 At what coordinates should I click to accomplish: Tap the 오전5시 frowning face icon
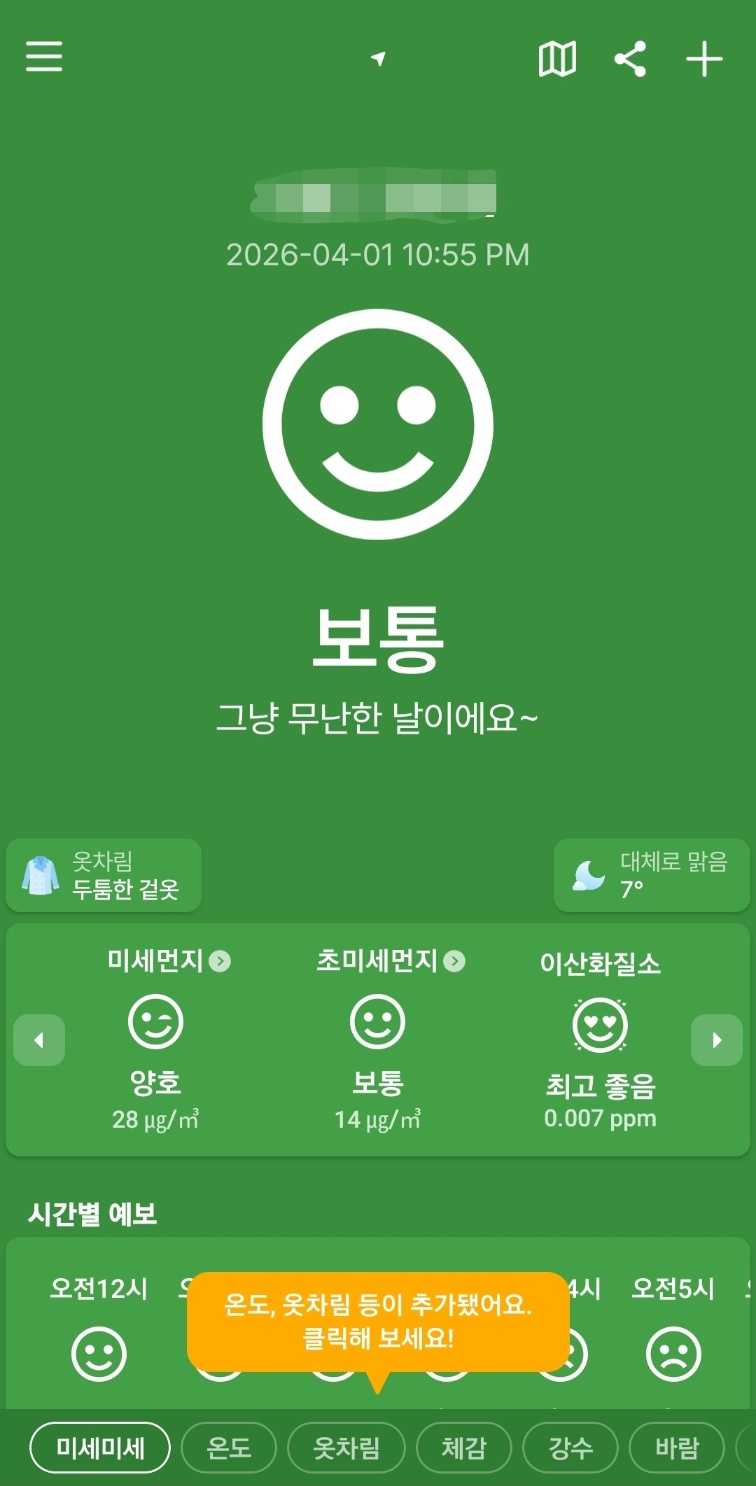674,1353
